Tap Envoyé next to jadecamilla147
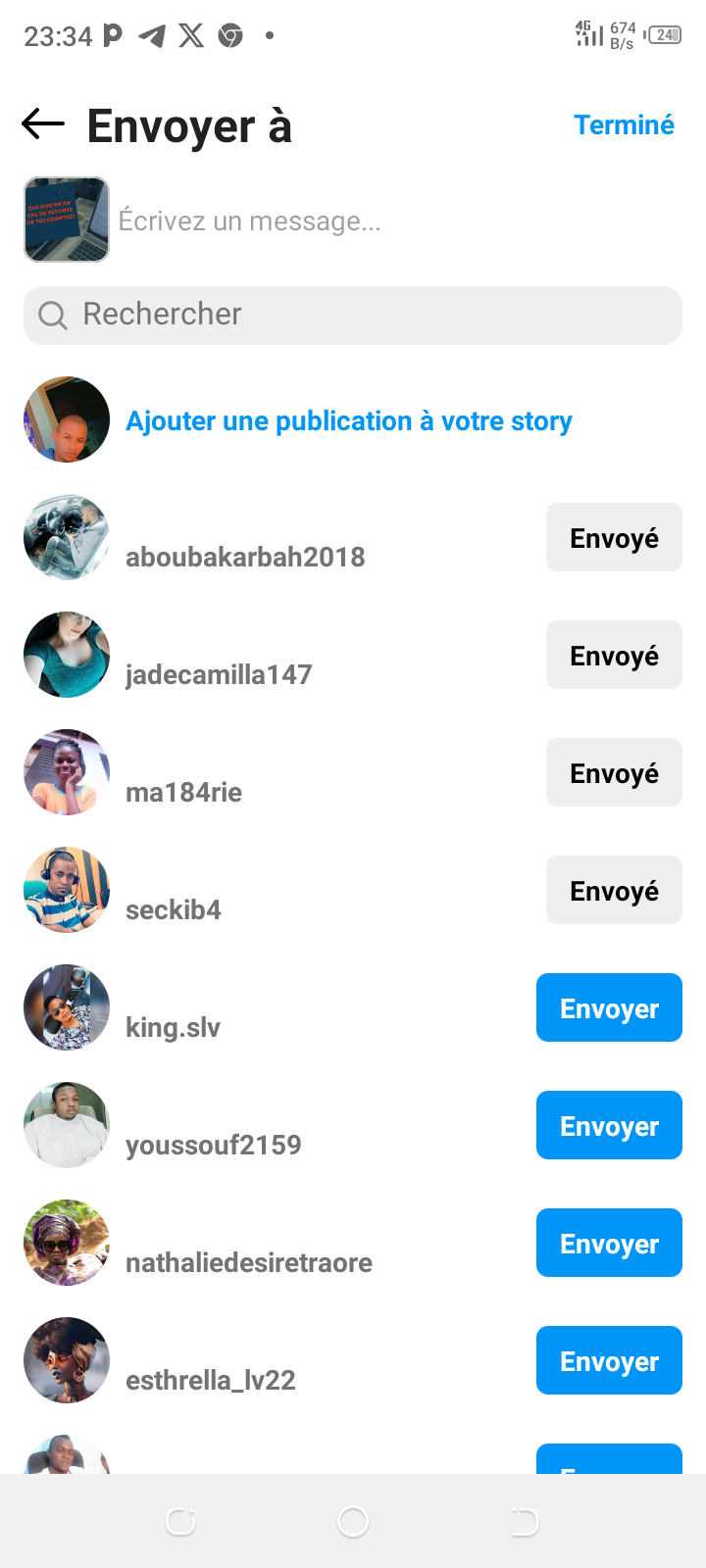 (x=614, y=656)
